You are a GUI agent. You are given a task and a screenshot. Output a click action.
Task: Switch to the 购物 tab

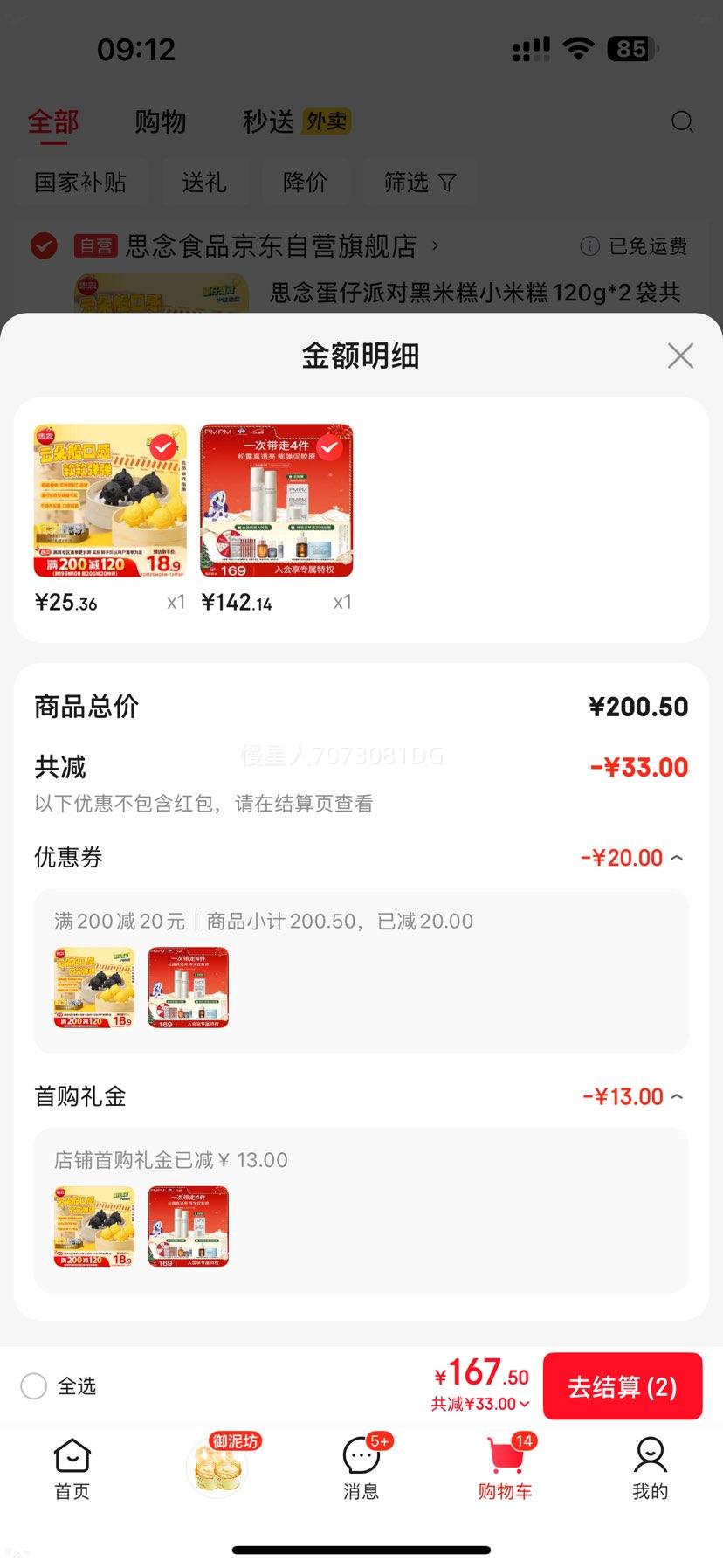(160, 121)
